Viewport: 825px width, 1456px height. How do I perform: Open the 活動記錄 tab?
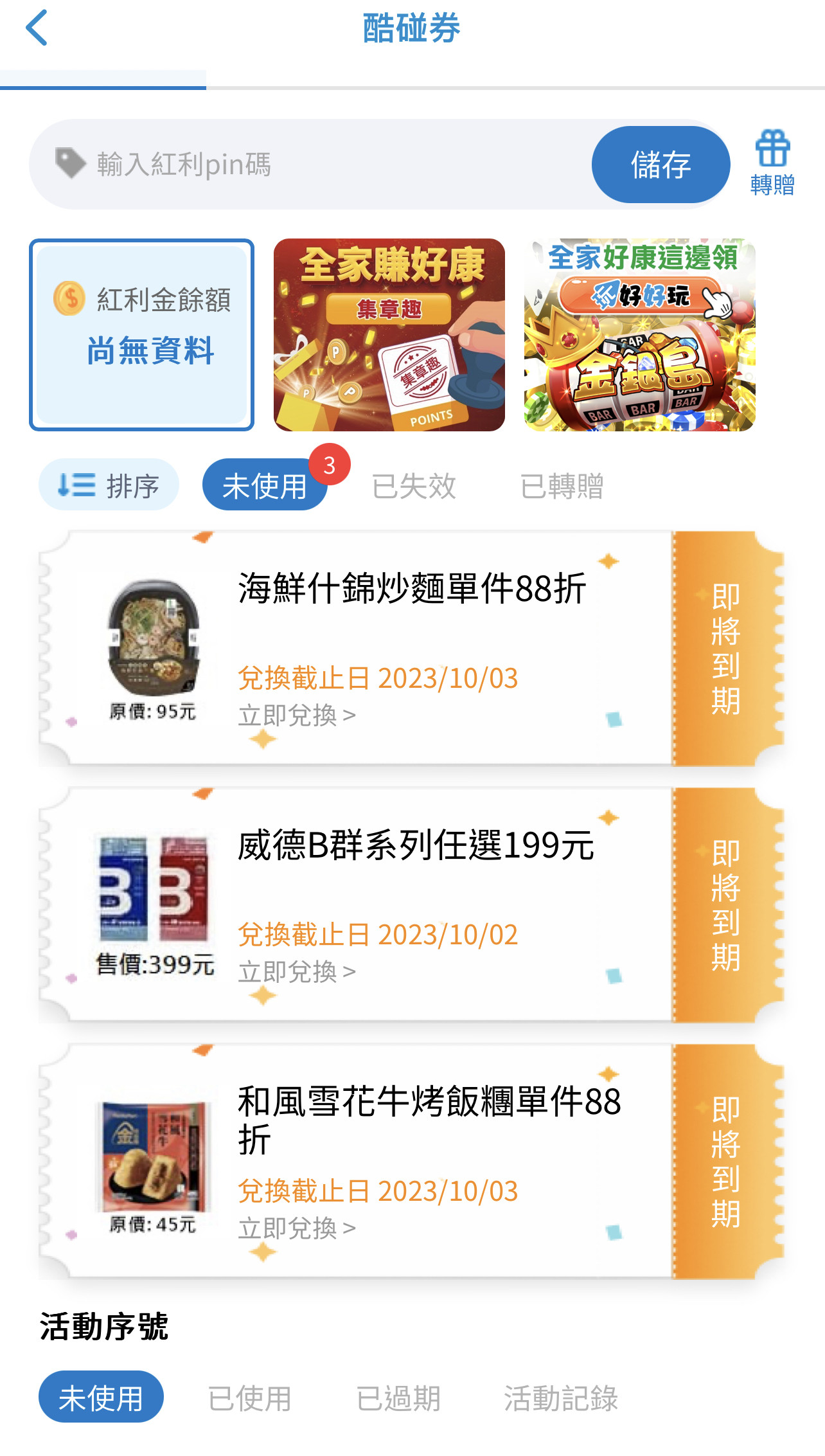561,1398
